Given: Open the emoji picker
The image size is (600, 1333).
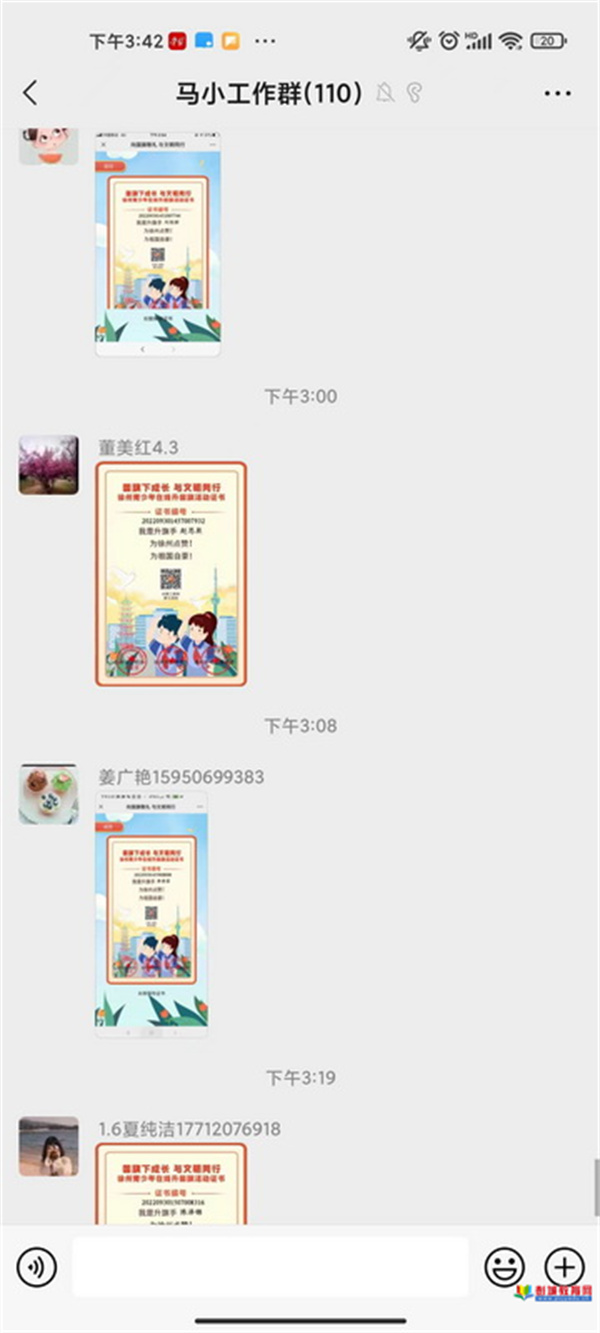Looking at the screenshot, I should [x=504, y=1268].
